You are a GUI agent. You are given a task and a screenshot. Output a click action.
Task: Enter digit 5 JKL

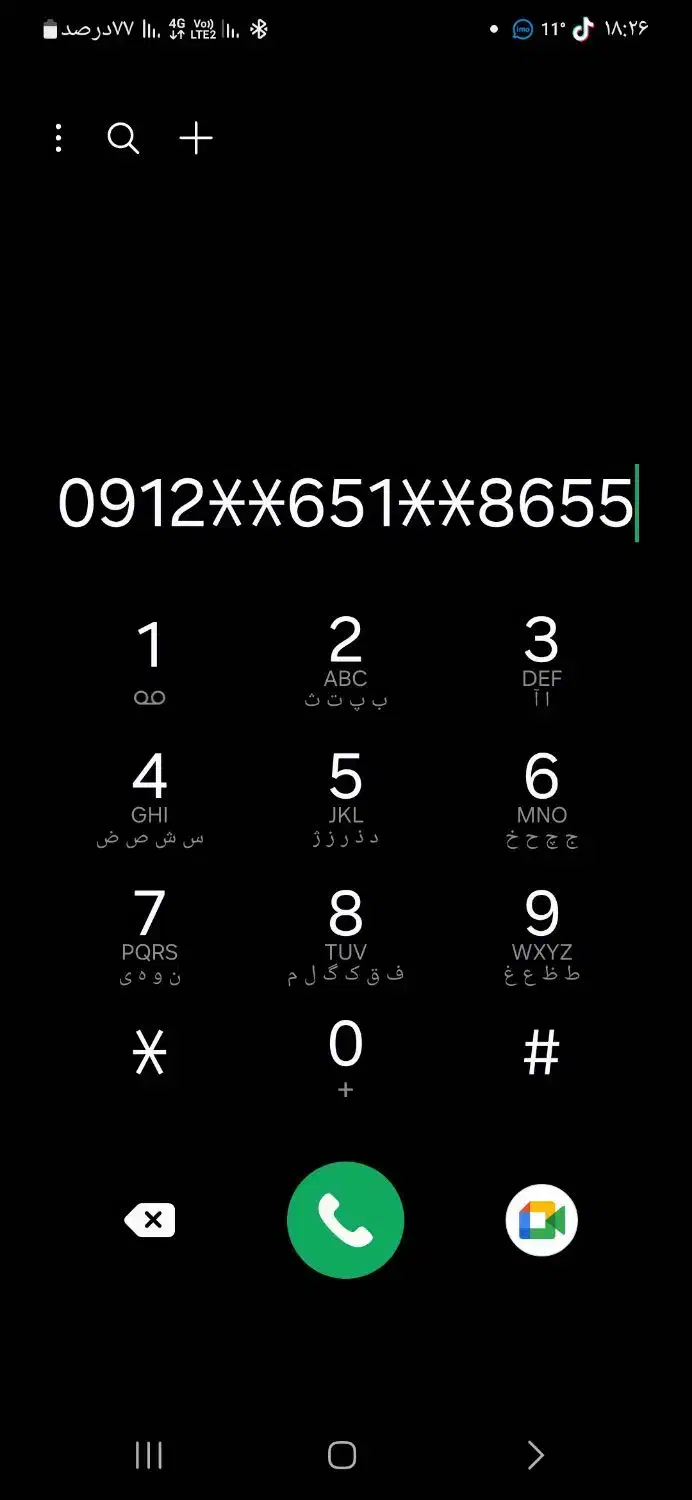point(346,797)
